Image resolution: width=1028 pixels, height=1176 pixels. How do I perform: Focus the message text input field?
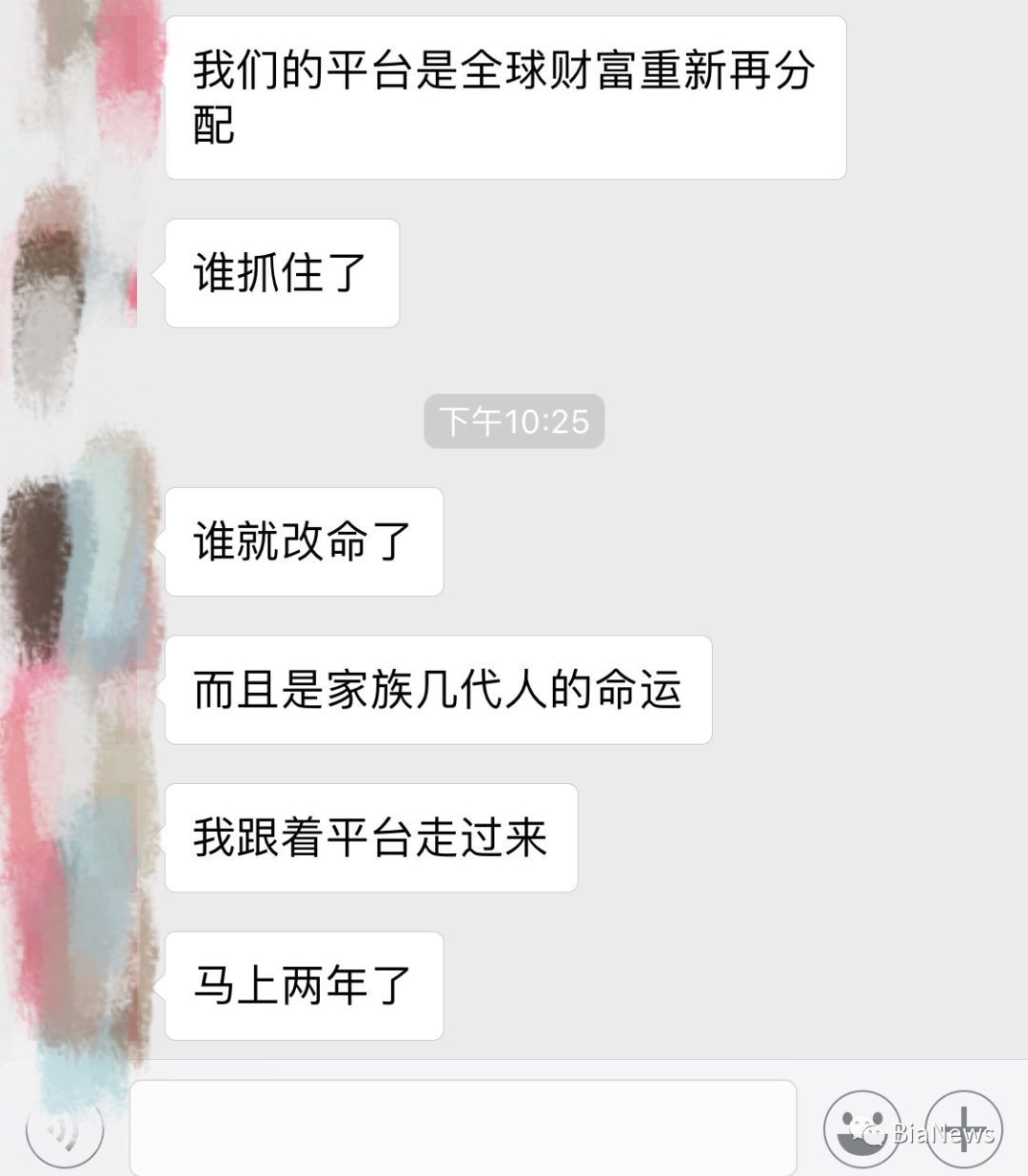[x=463, y=1127]
